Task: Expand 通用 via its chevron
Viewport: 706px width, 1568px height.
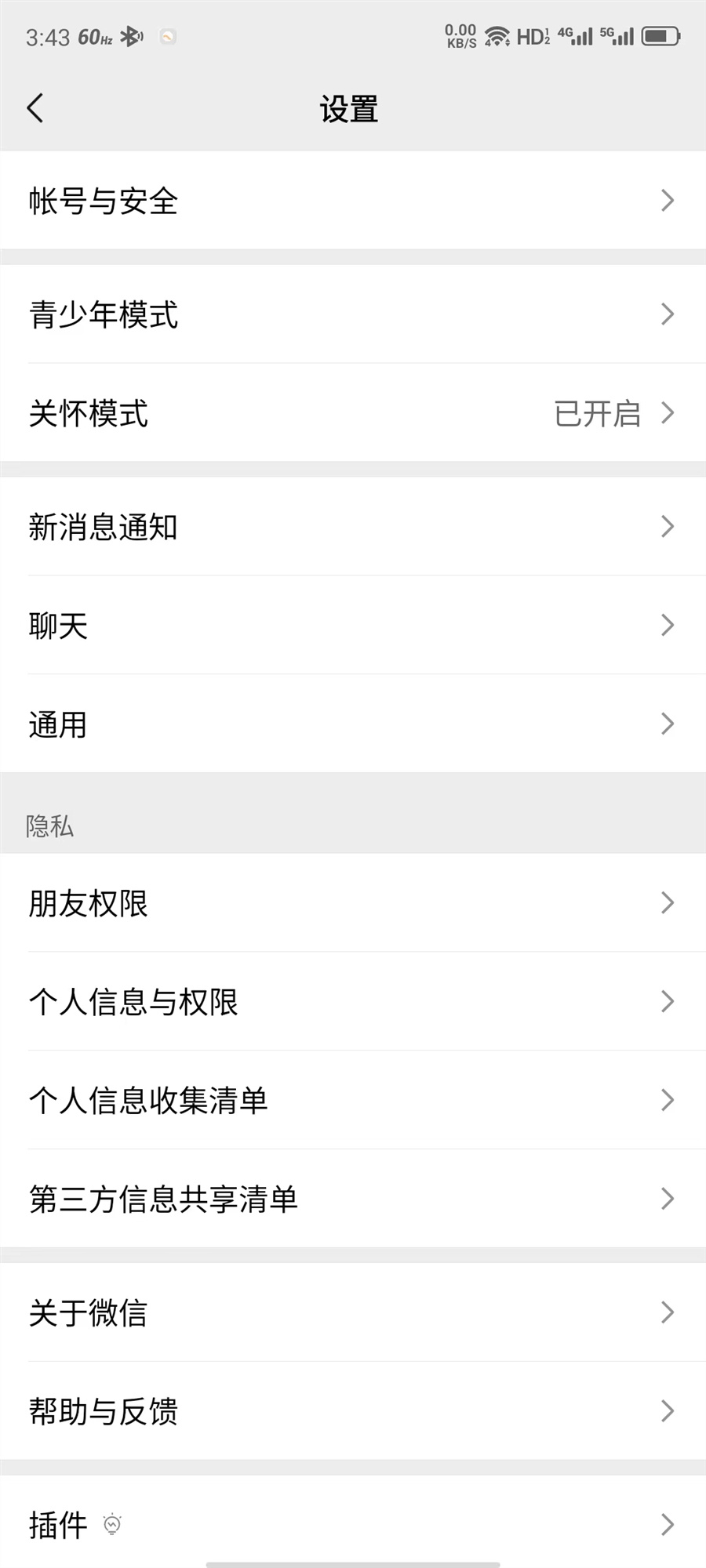Action: (x=668, y=724)
